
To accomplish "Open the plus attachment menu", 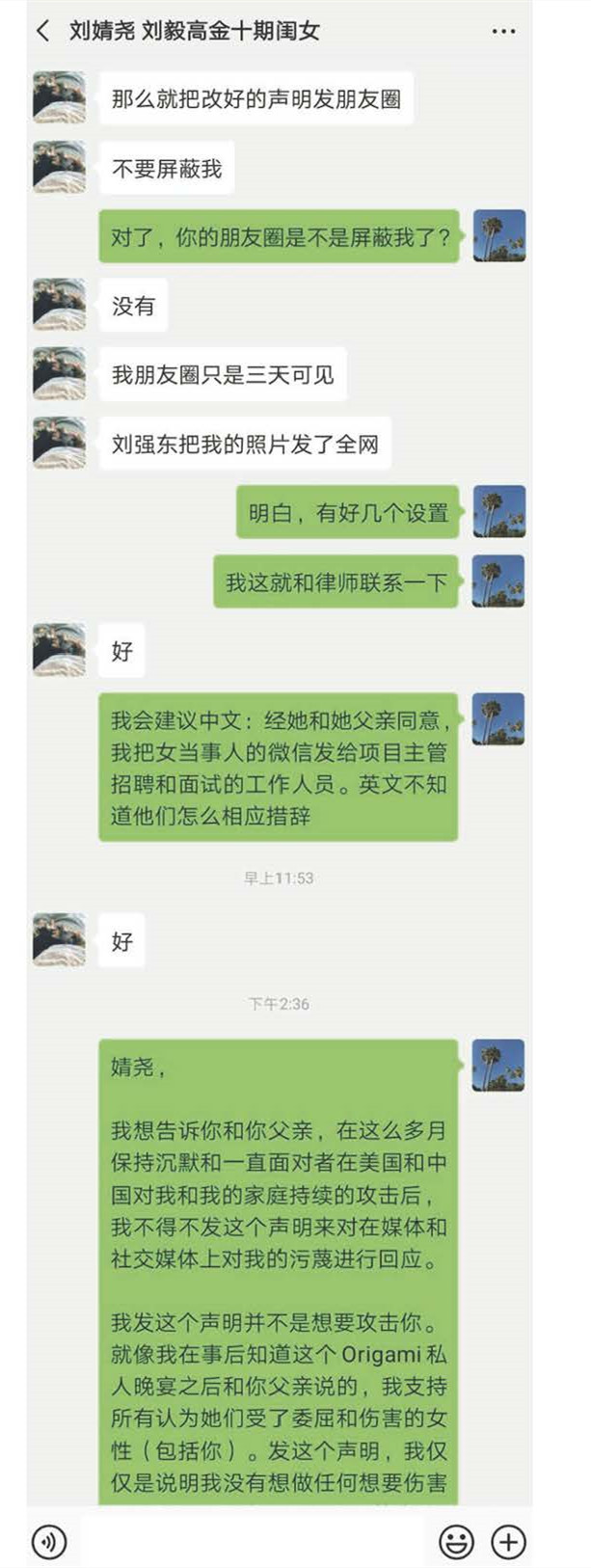I will pos(508,1541).
